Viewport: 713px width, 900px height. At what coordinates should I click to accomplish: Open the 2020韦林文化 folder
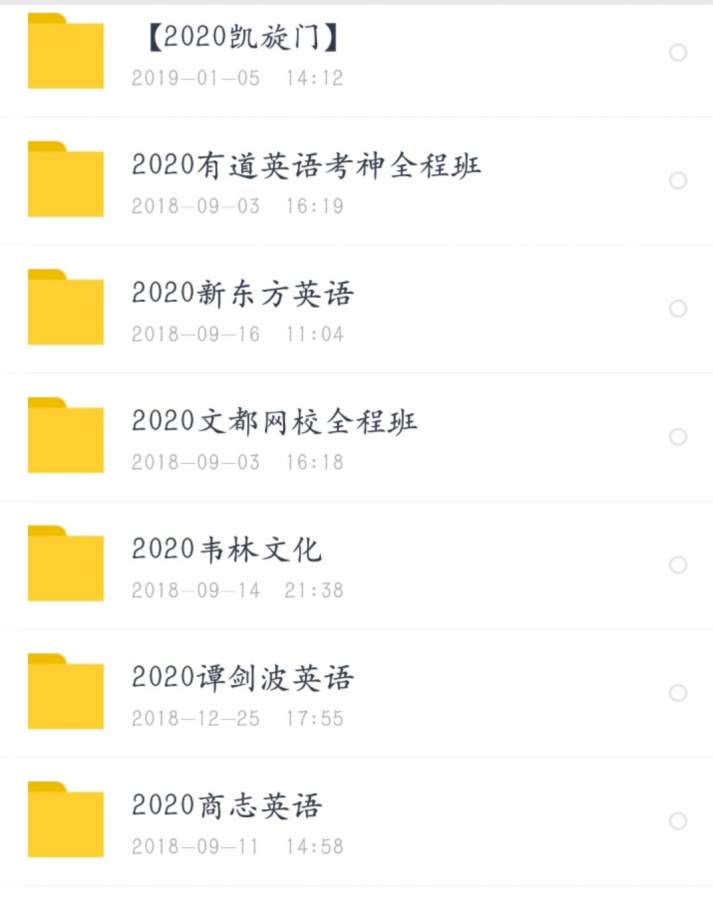227,550
